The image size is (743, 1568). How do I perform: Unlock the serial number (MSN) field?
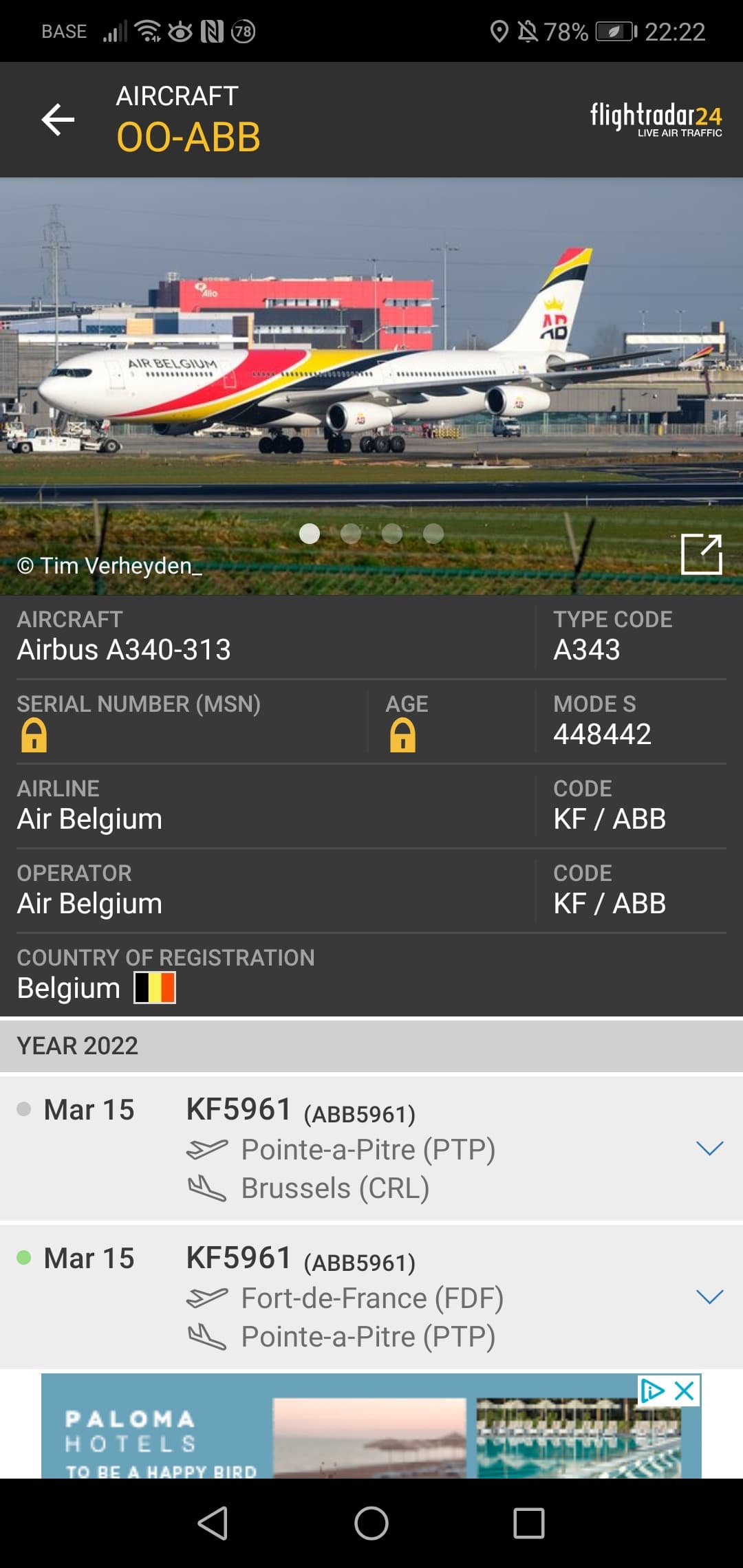(x=34, y=735)
